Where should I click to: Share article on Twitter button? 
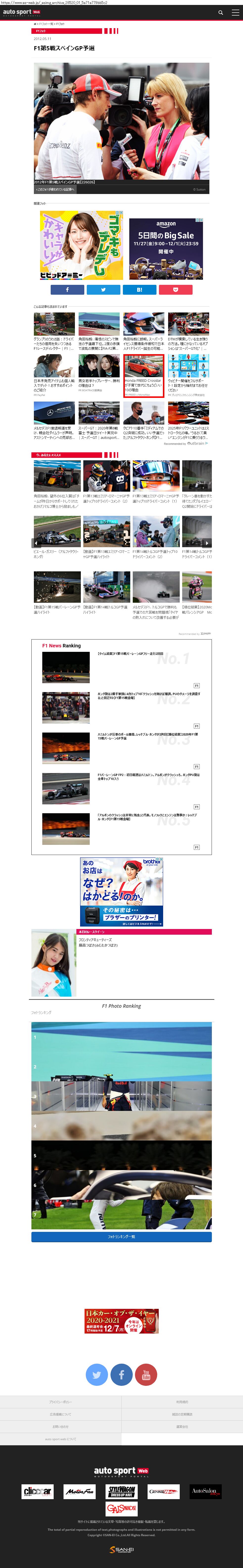coord(103,290)
